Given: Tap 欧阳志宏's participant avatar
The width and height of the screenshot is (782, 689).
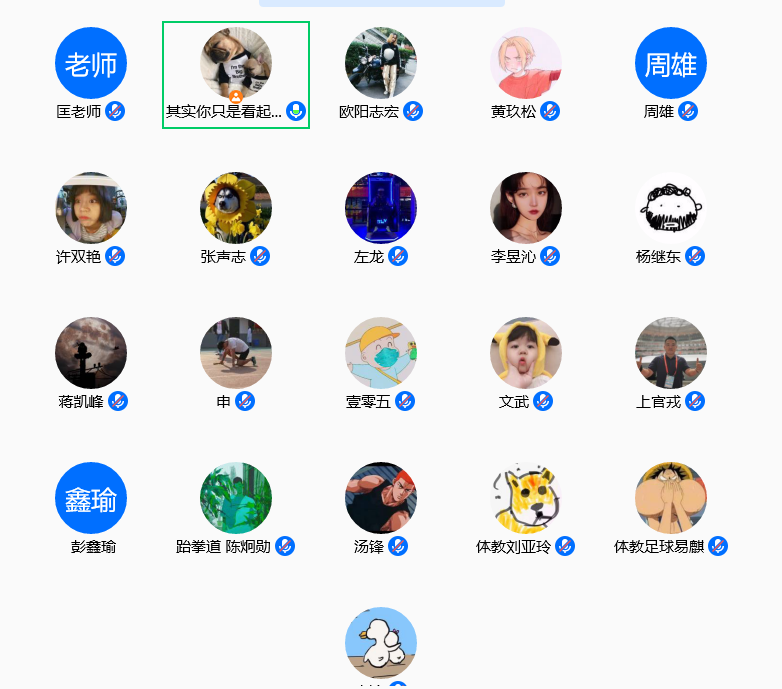Looking at the screenshot, I should 381,63.
